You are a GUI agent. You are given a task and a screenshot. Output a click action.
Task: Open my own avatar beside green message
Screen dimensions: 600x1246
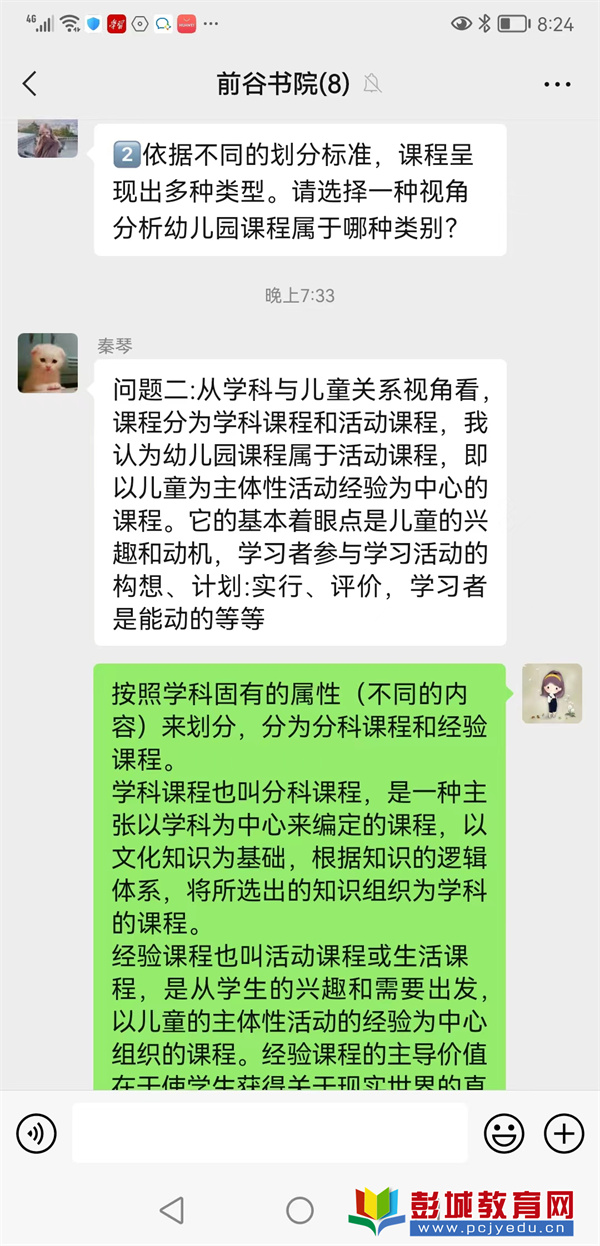(552, 693)
